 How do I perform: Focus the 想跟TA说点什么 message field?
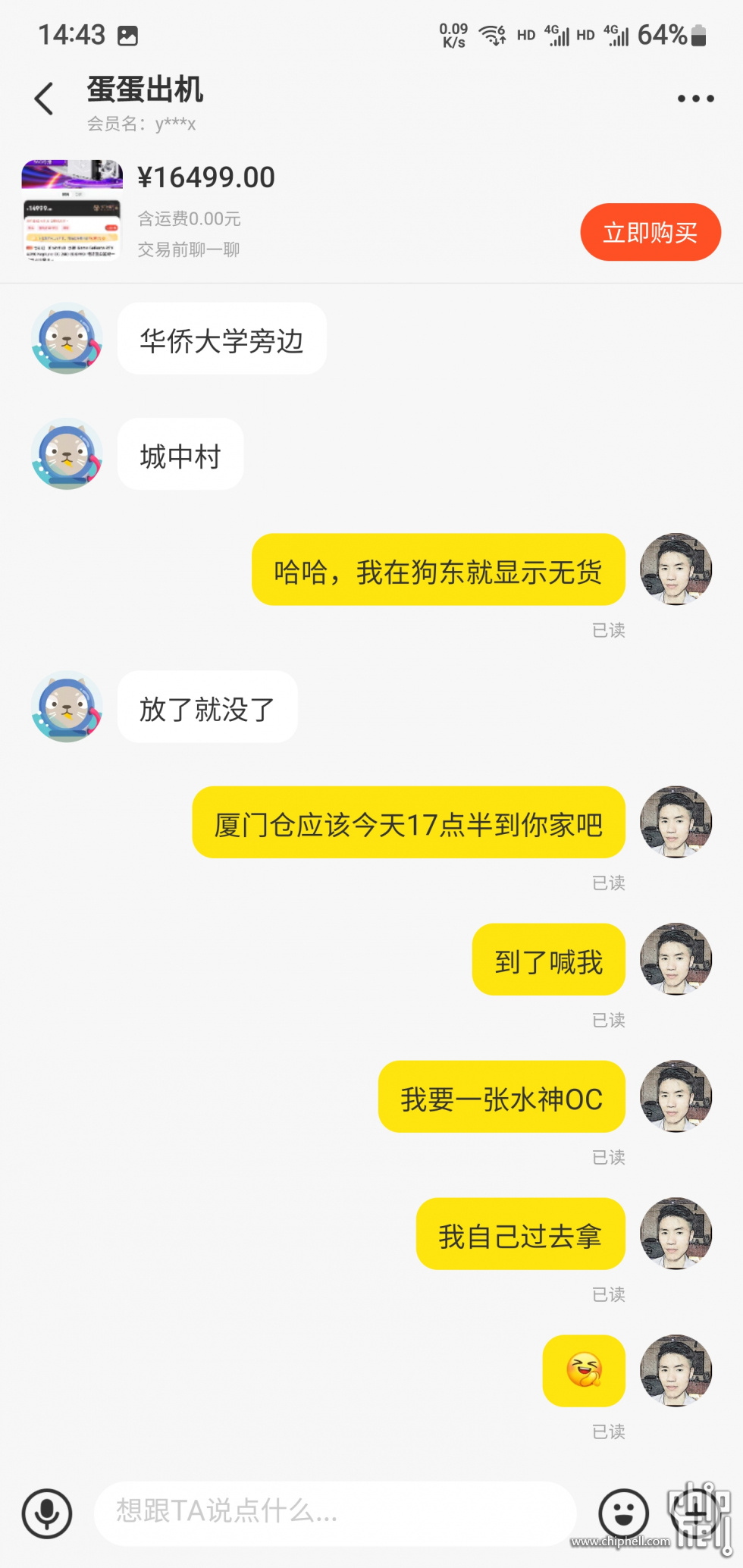point(334,1512)
